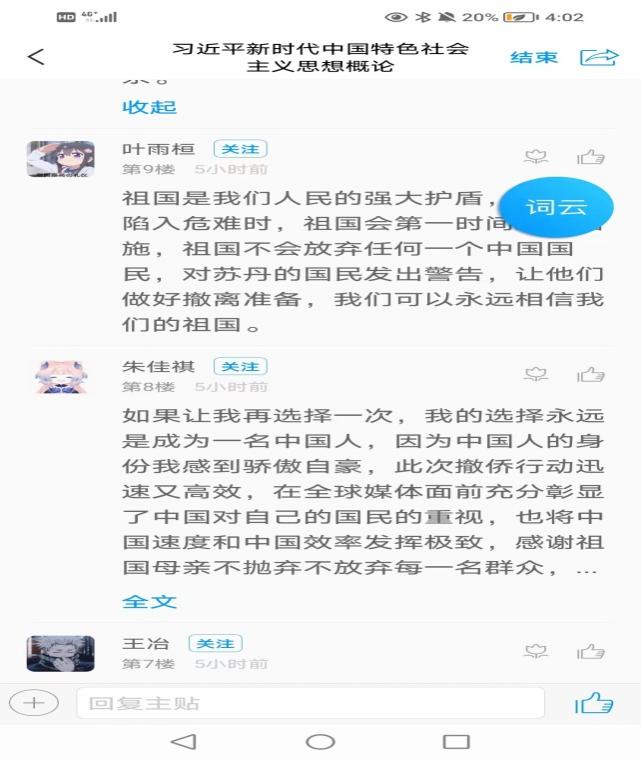Viewport: 641px width, 759px height.
Task: Go back using the top-left arrow
Action: [x=36, y=57]
